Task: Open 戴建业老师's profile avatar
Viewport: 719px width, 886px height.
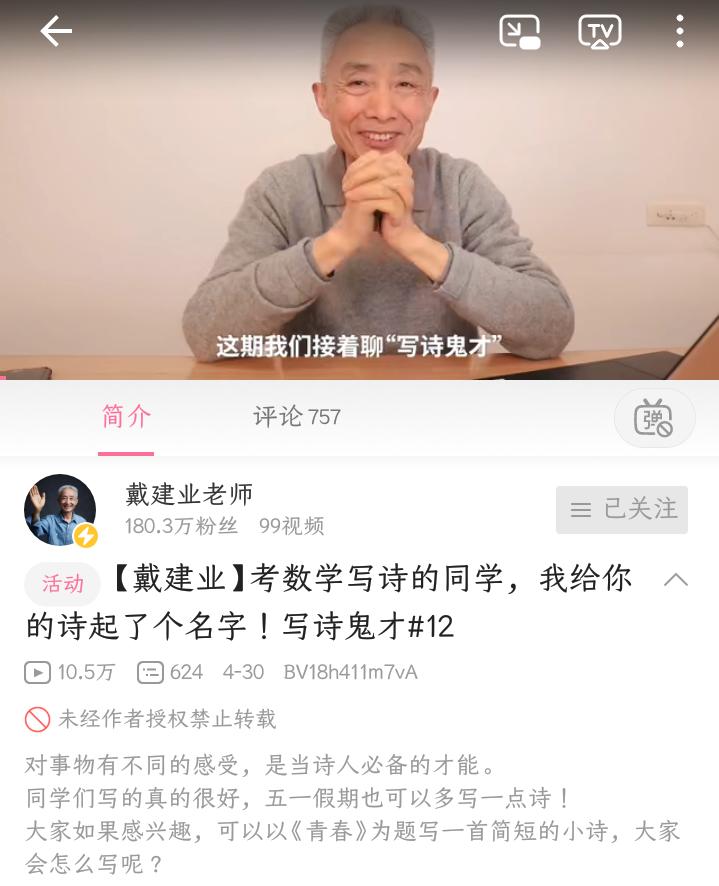Action: click(x=60, y=509)
